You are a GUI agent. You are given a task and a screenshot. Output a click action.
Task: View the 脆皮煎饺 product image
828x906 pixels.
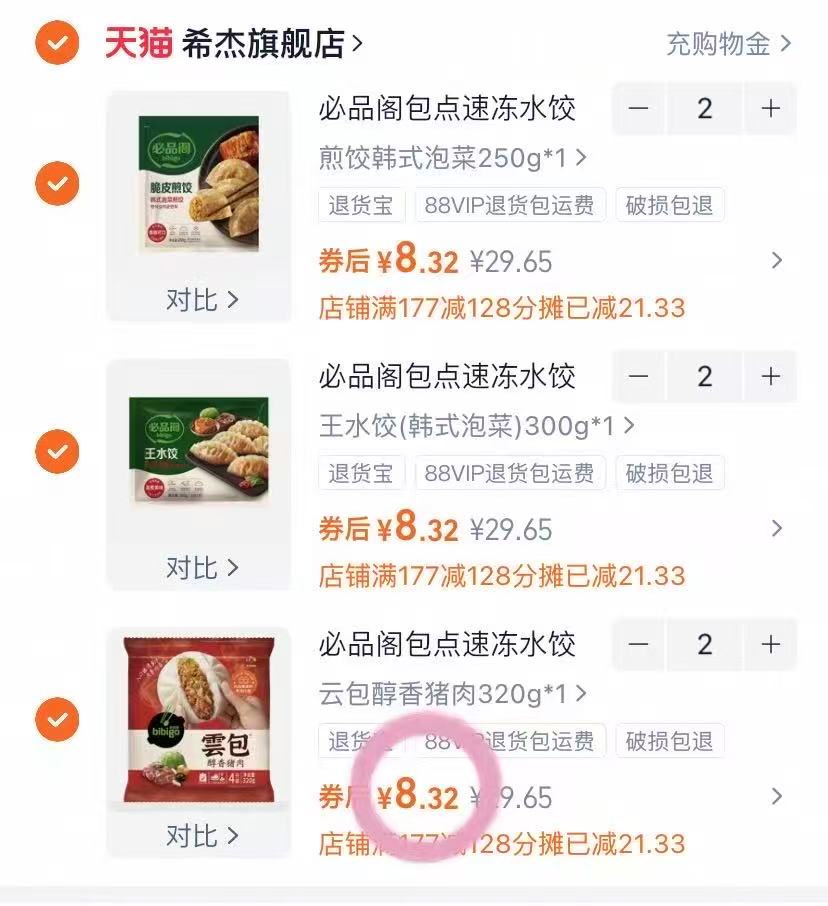click(x=198, y=183)
